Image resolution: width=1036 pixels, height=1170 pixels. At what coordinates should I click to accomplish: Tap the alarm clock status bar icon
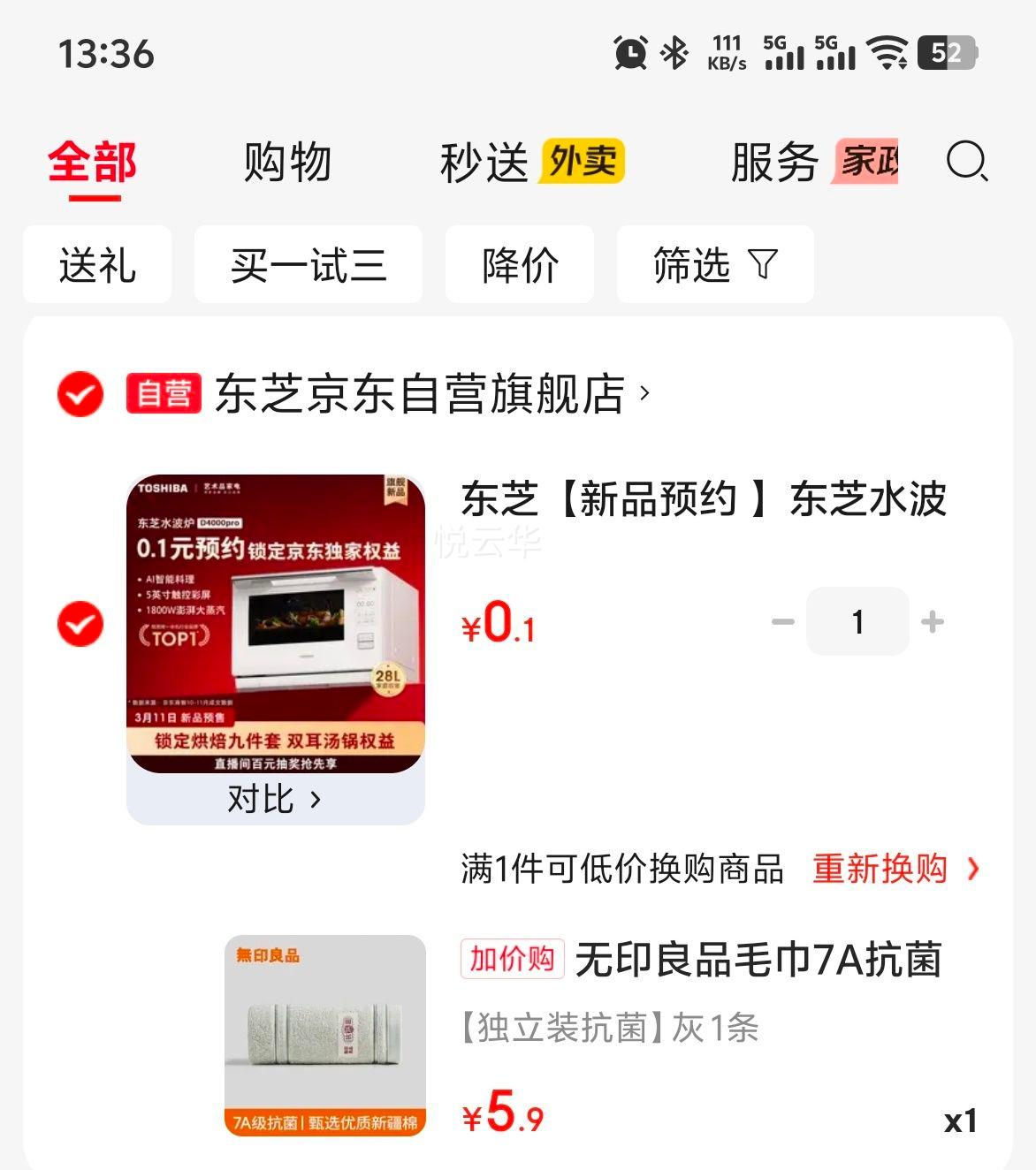click(x=629, y=55)
